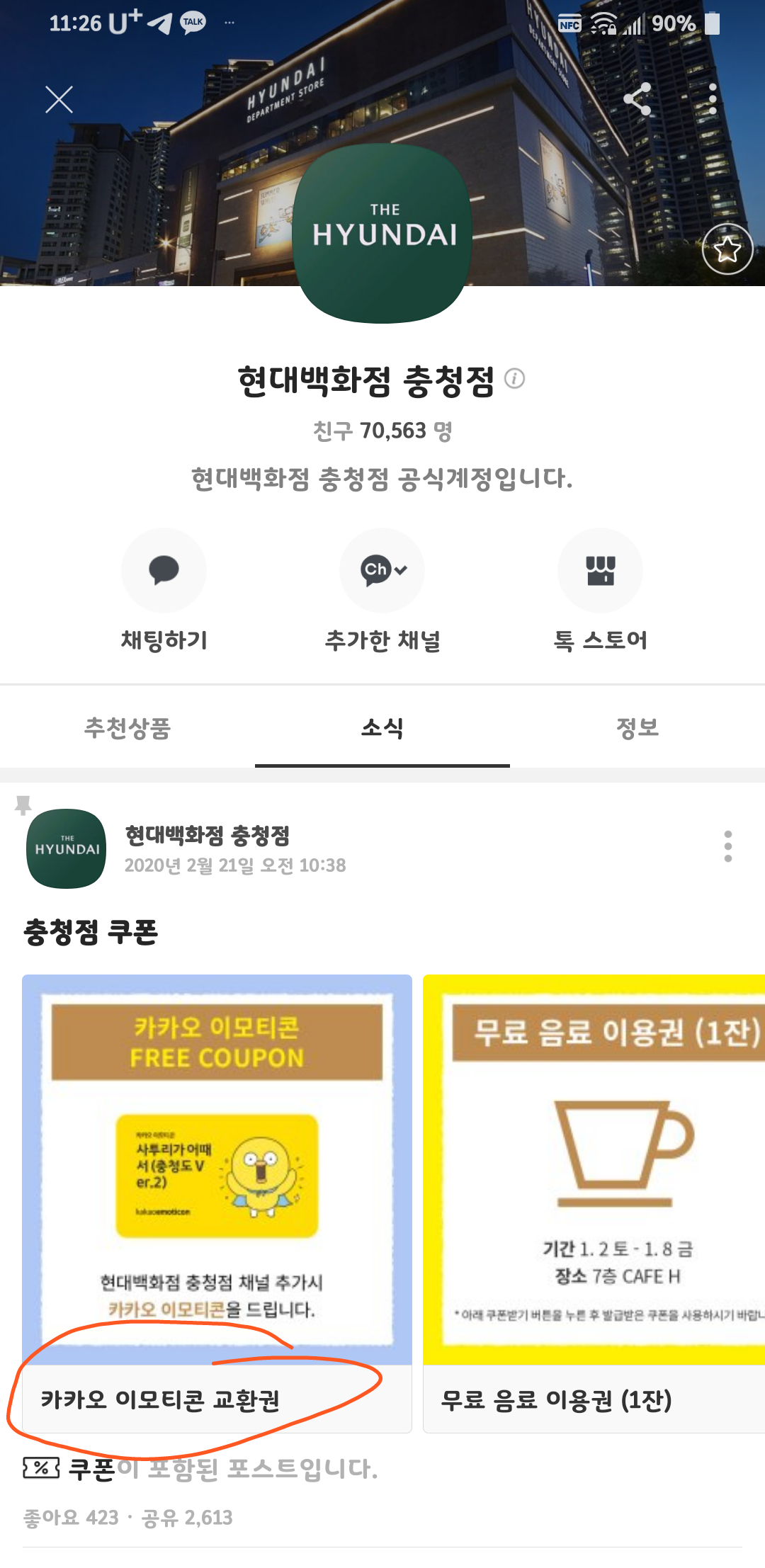This screenshot has width=765, height=1568.
Task: Open the info icon beside the channel name
Action: [x=514, y=379]
